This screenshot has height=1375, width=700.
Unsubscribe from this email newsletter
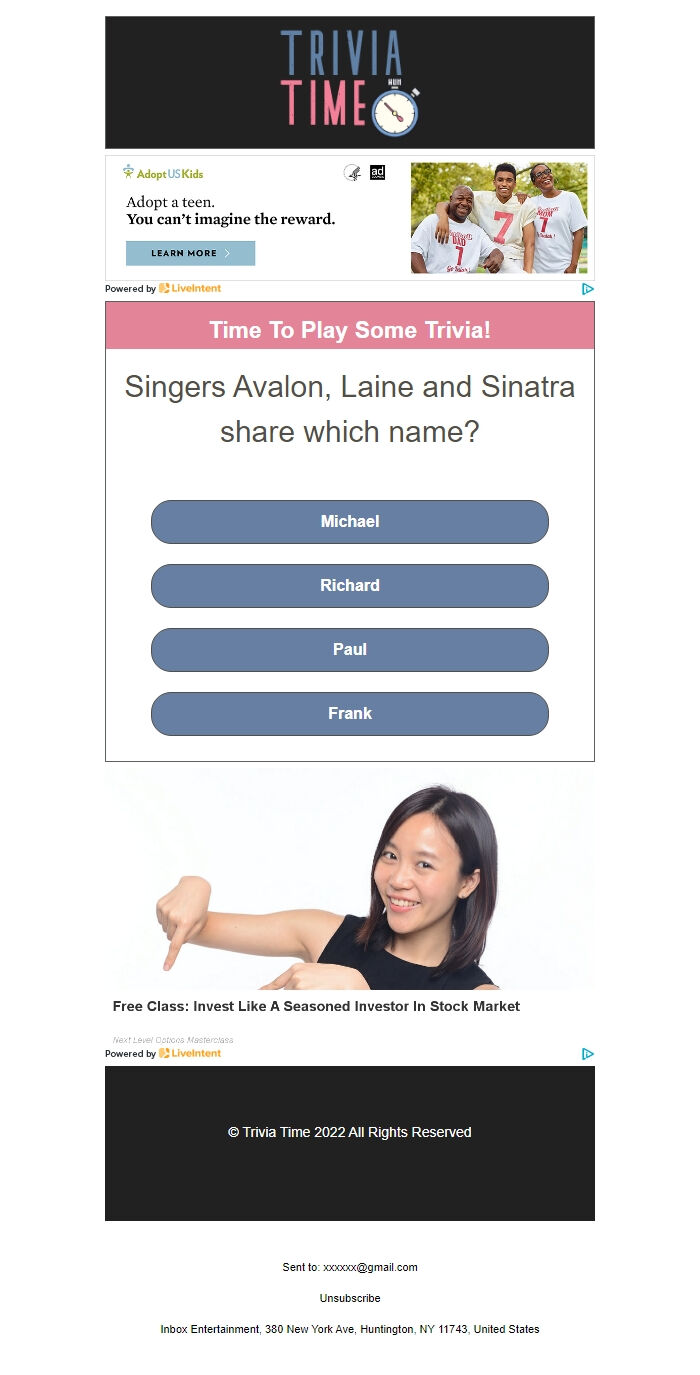(350, 1298)
